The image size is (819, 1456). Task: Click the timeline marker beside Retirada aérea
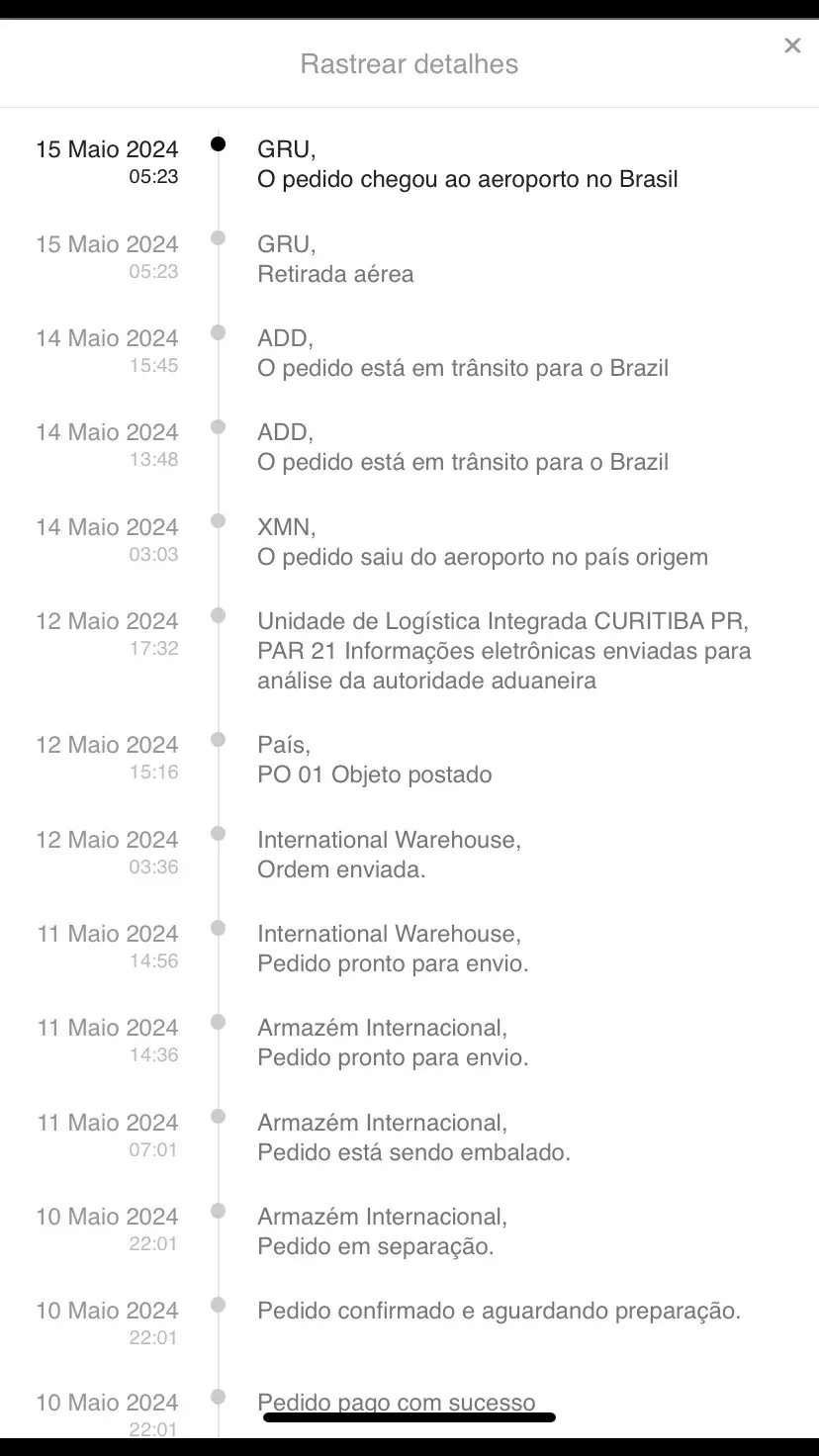[x=217, y=238]
